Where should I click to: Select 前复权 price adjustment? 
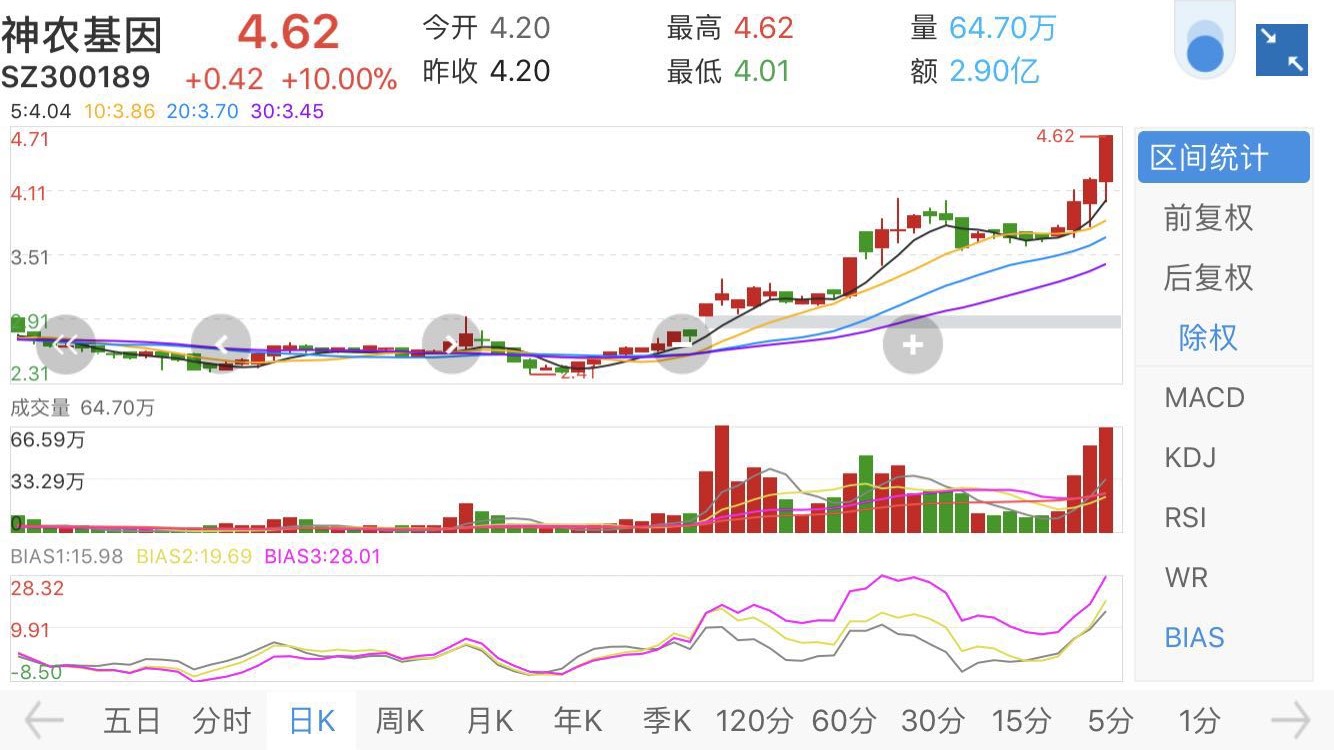click(1208, 218)
